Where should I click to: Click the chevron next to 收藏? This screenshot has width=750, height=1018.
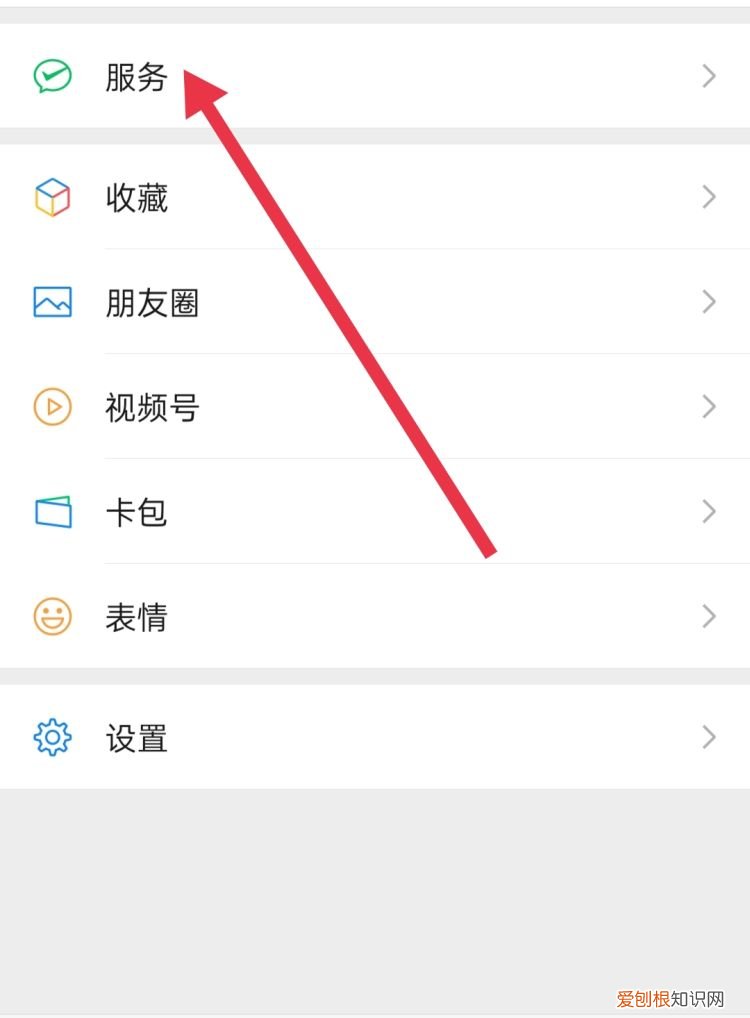coord(709,198)
